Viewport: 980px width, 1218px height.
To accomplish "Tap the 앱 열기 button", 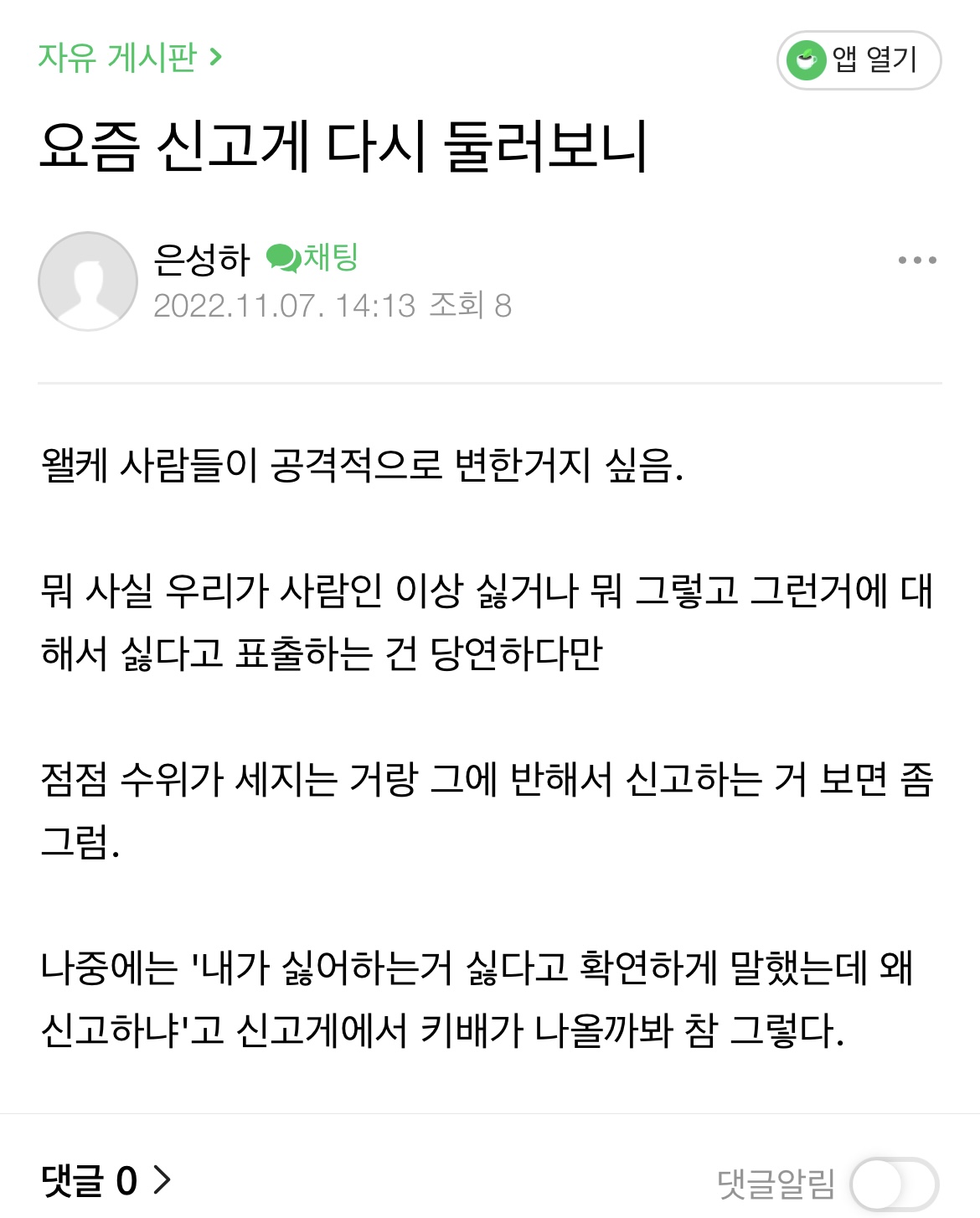I will (859, 60).
